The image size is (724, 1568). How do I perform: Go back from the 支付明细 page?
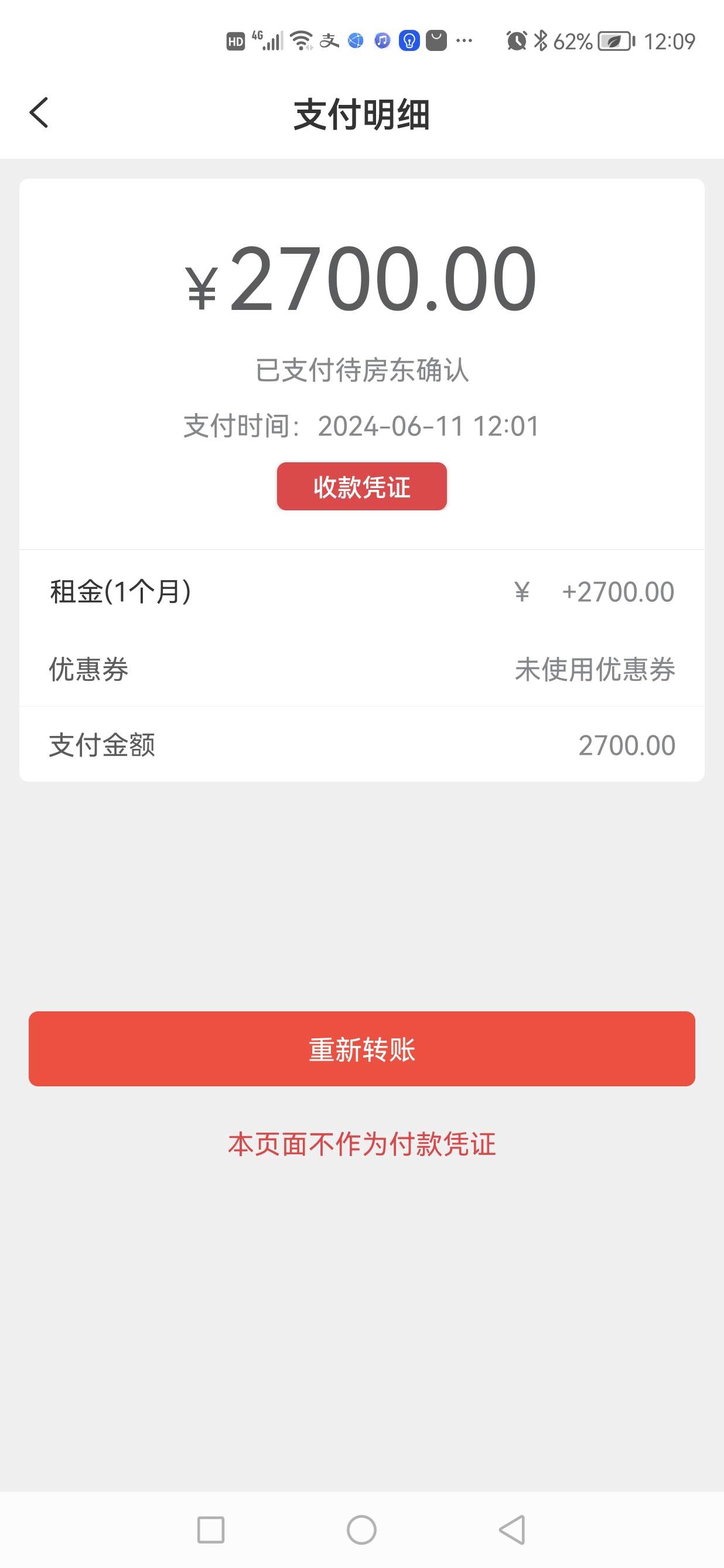point(39,113)
